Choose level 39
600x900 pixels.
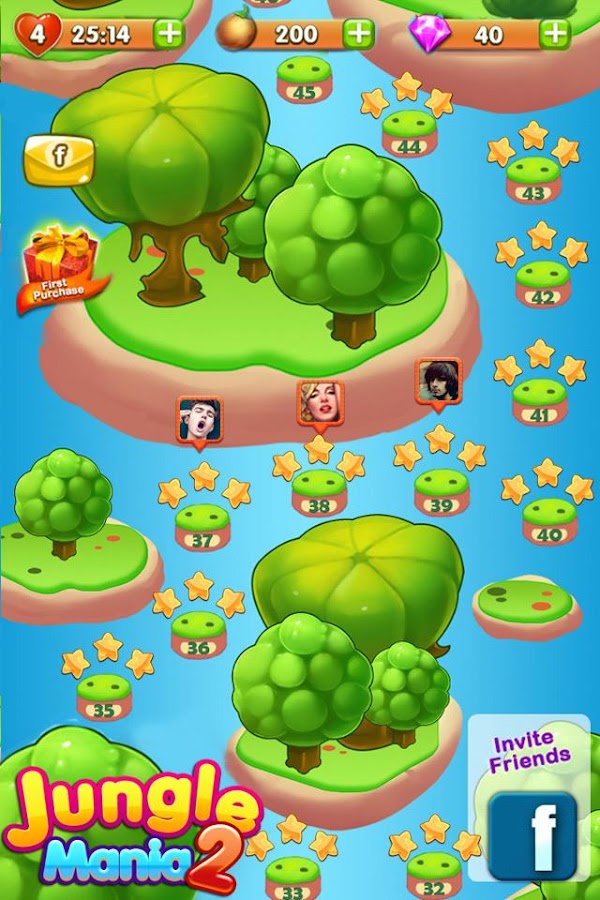coord(441,491)
